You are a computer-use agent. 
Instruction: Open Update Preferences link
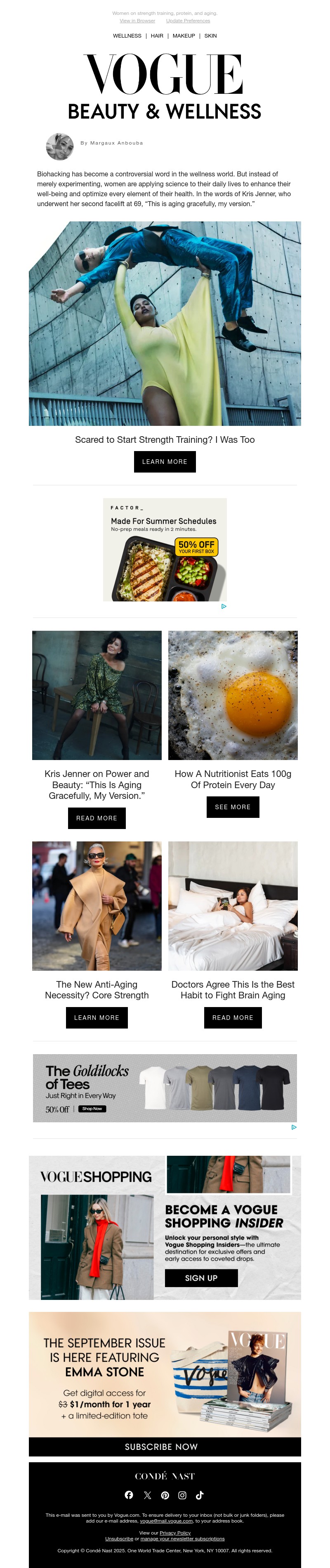(188, 21)
